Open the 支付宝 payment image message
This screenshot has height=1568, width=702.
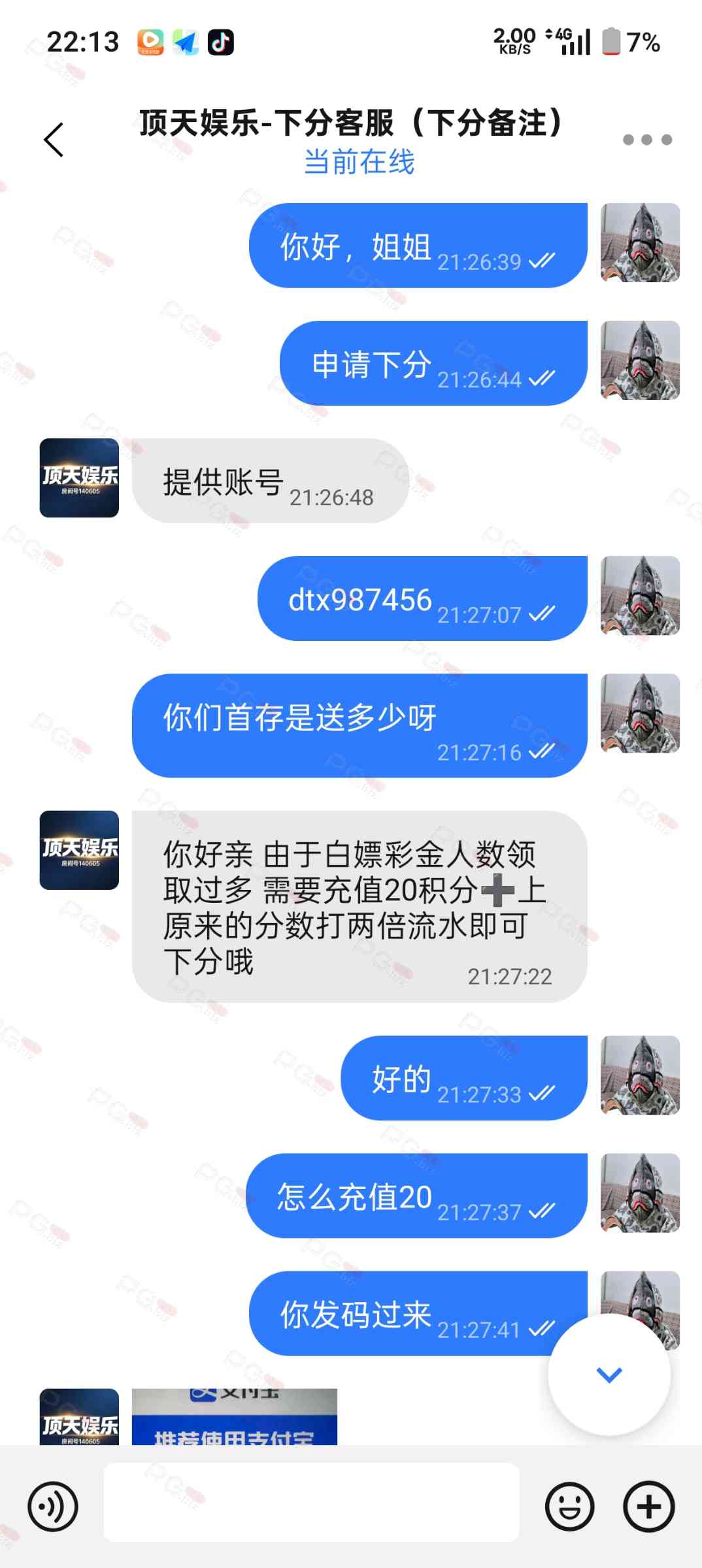click(234, 1416)
